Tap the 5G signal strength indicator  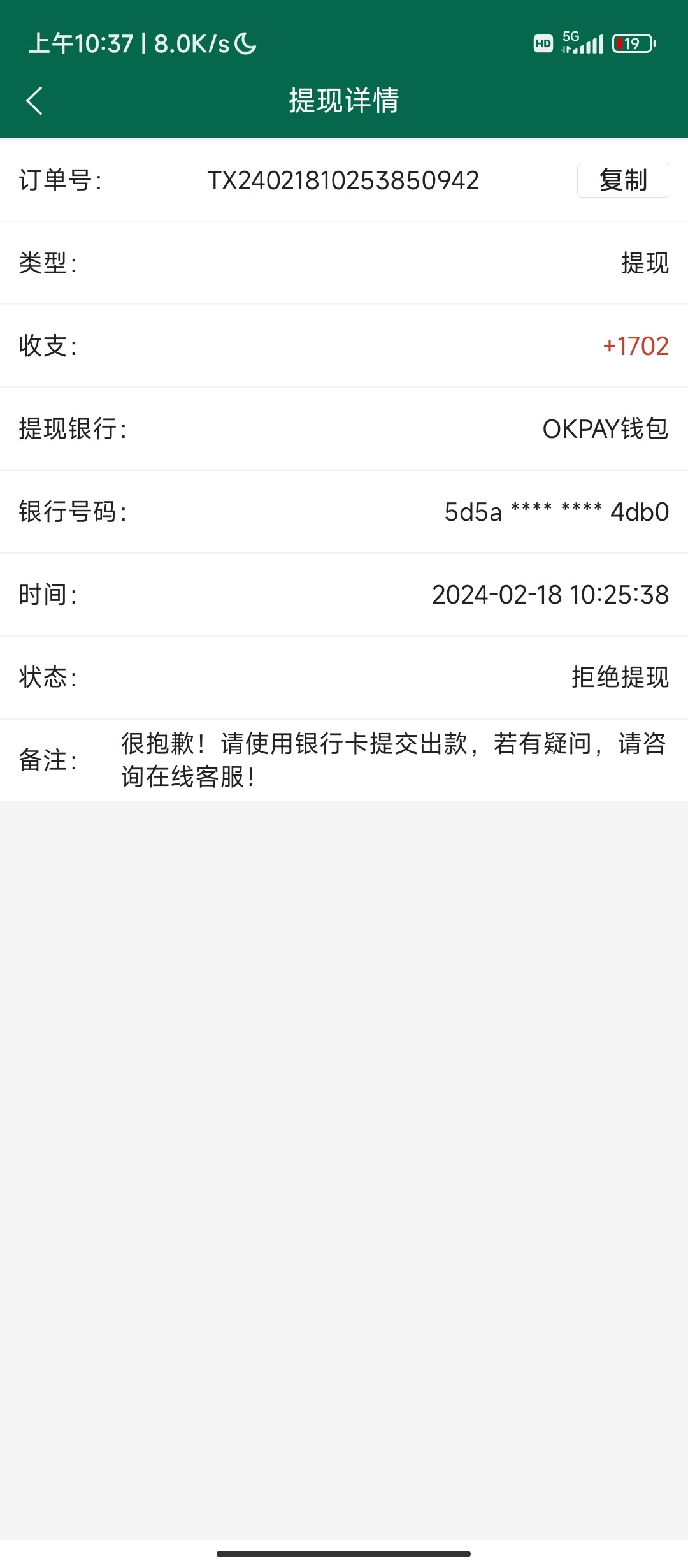click(587, 43)
